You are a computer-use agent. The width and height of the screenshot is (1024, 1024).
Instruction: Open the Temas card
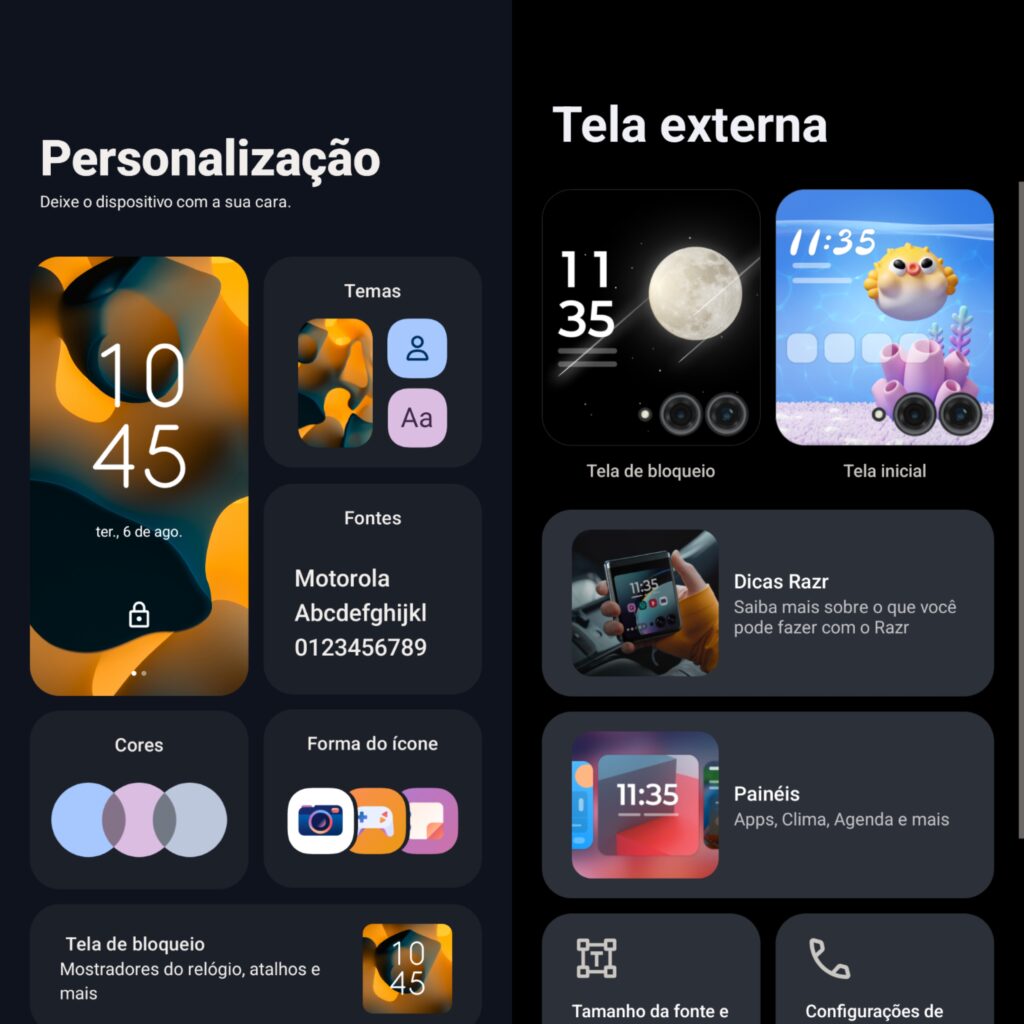pos(372,362)
